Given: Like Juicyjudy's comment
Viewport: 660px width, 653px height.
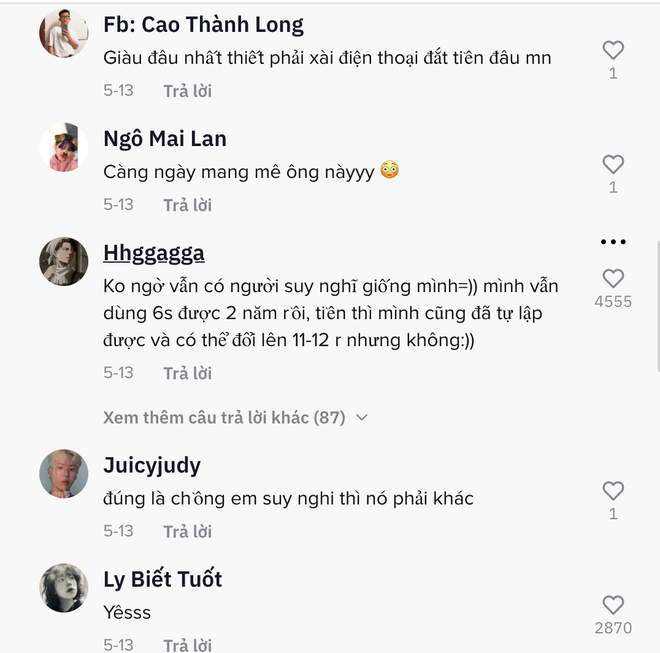Looking at the screenshot, I should 613,491.
